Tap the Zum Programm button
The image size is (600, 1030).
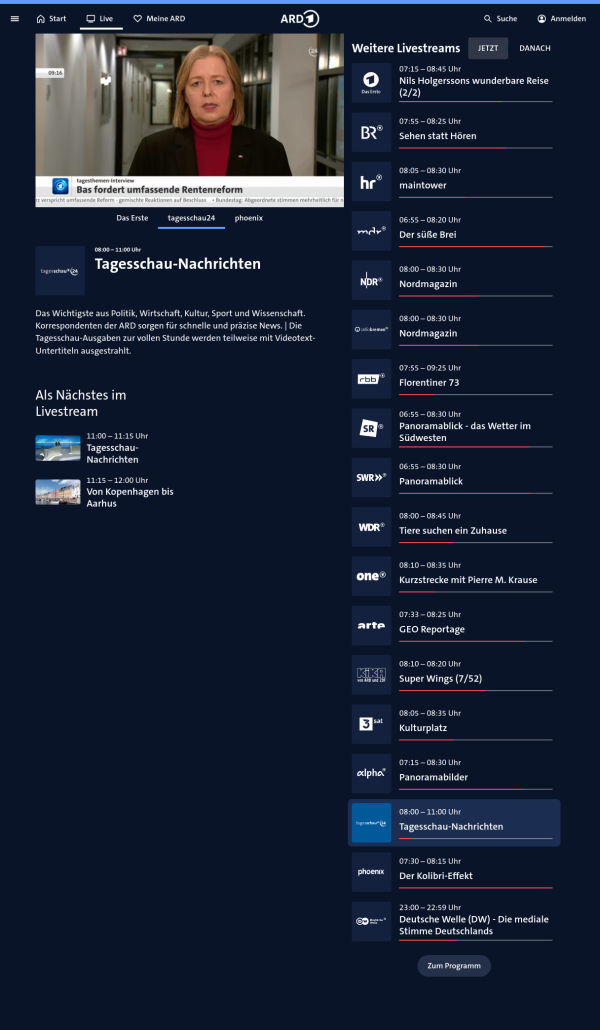click(x=453, y=966)
